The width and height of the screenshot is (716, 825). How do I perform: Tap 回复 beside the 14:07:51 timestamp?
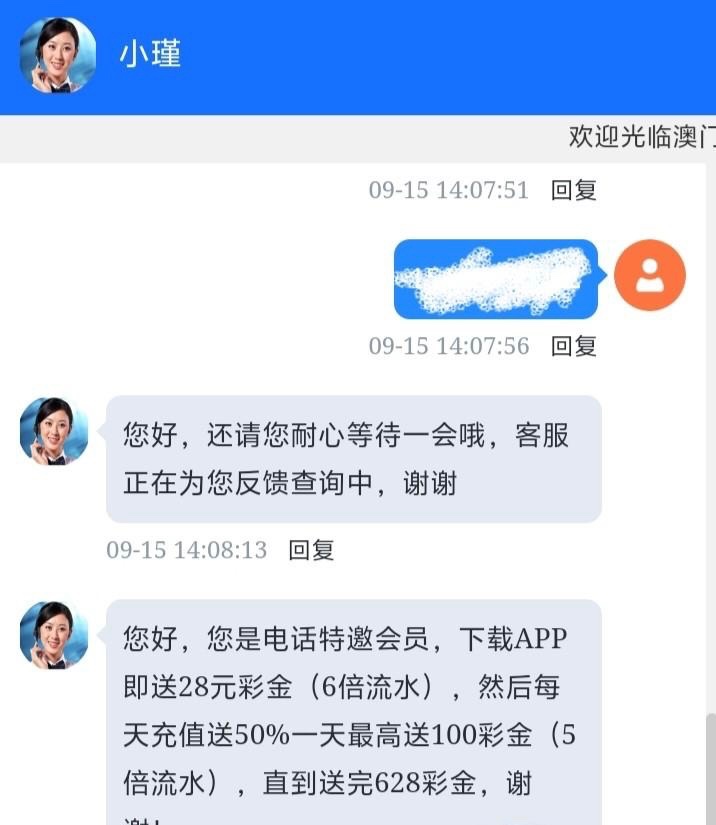pos(574,190)
